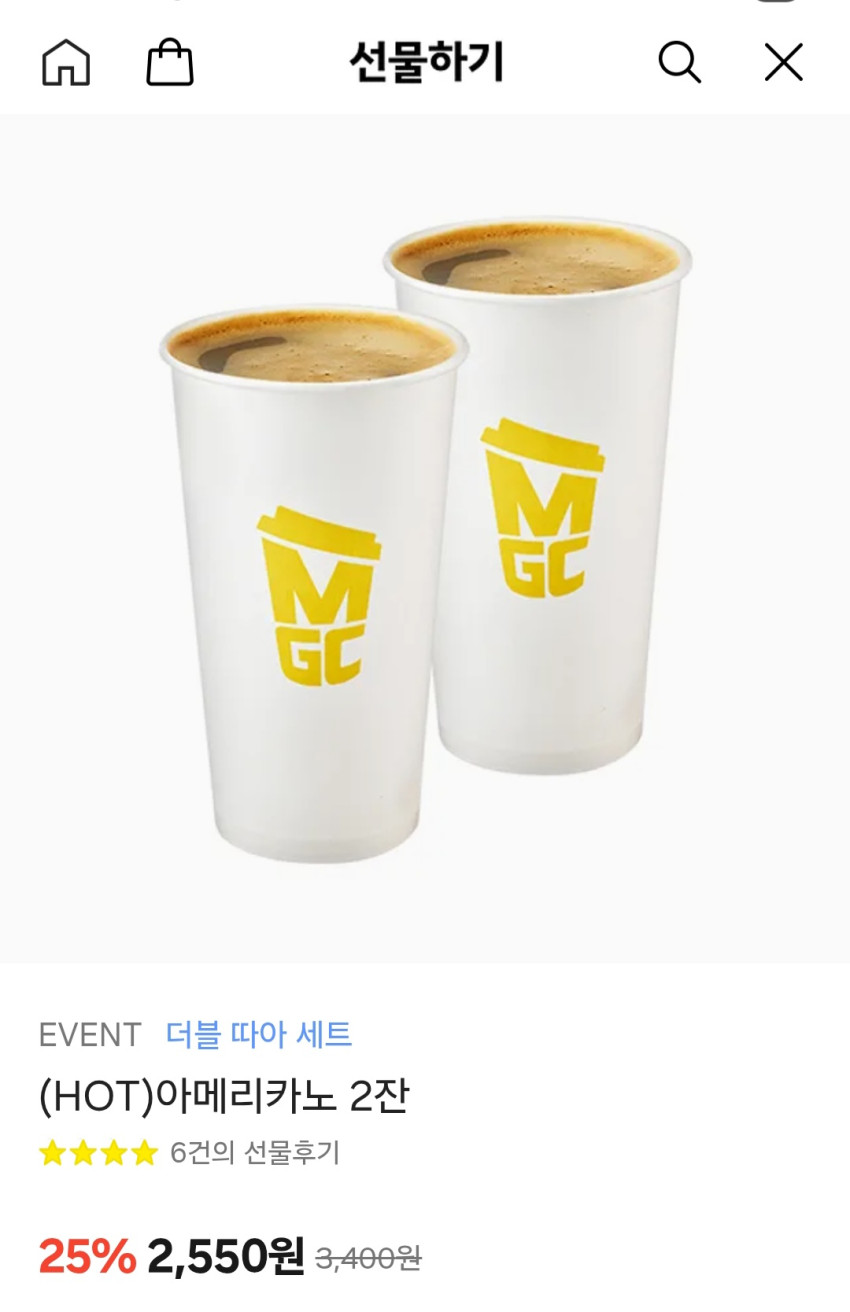This screenshot has height=1312, width=850.
Task: Open the shopping bag
Action: coord(170,63)
